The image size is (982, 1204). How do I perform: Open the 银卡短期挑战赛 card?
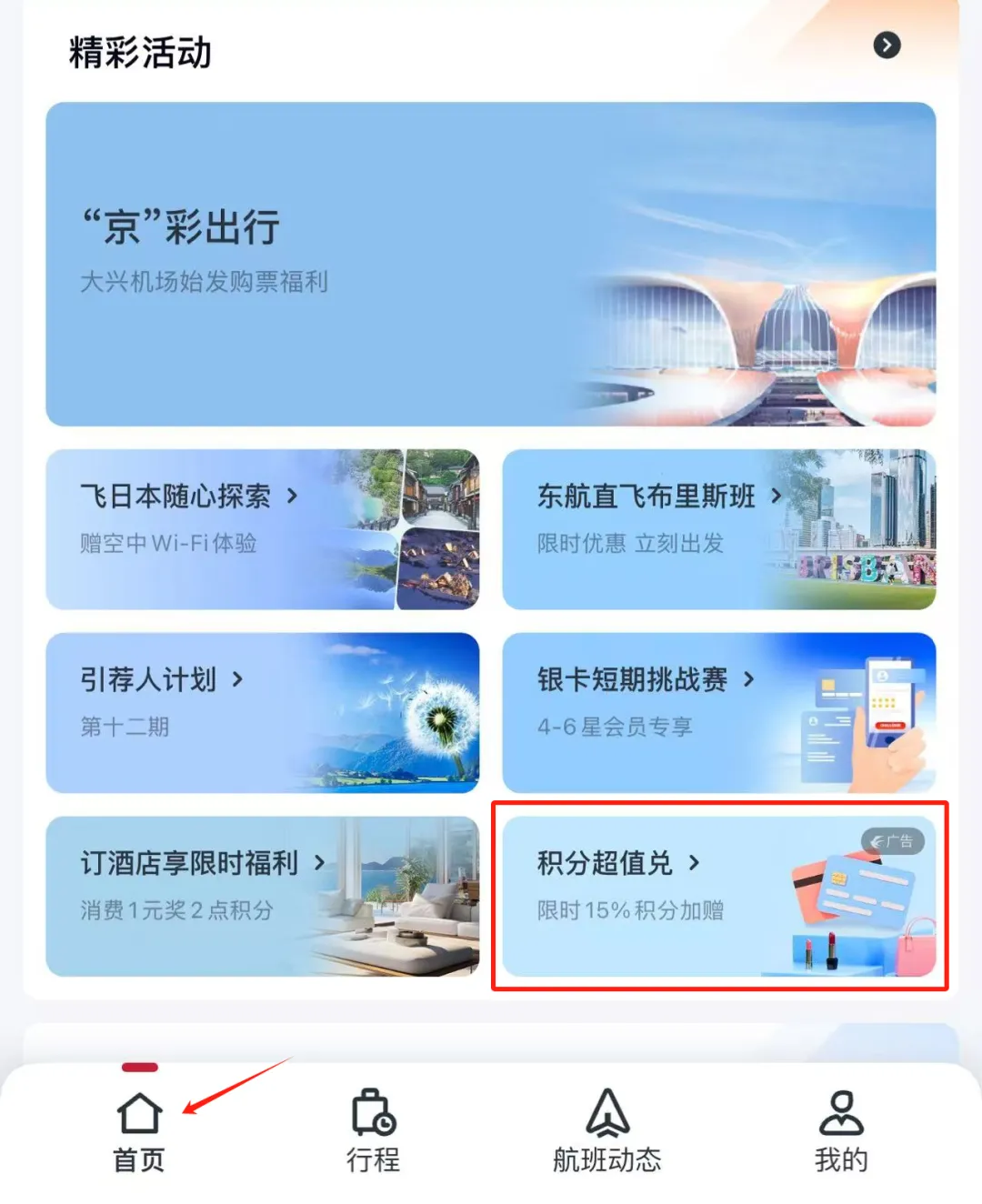(718, 712)
